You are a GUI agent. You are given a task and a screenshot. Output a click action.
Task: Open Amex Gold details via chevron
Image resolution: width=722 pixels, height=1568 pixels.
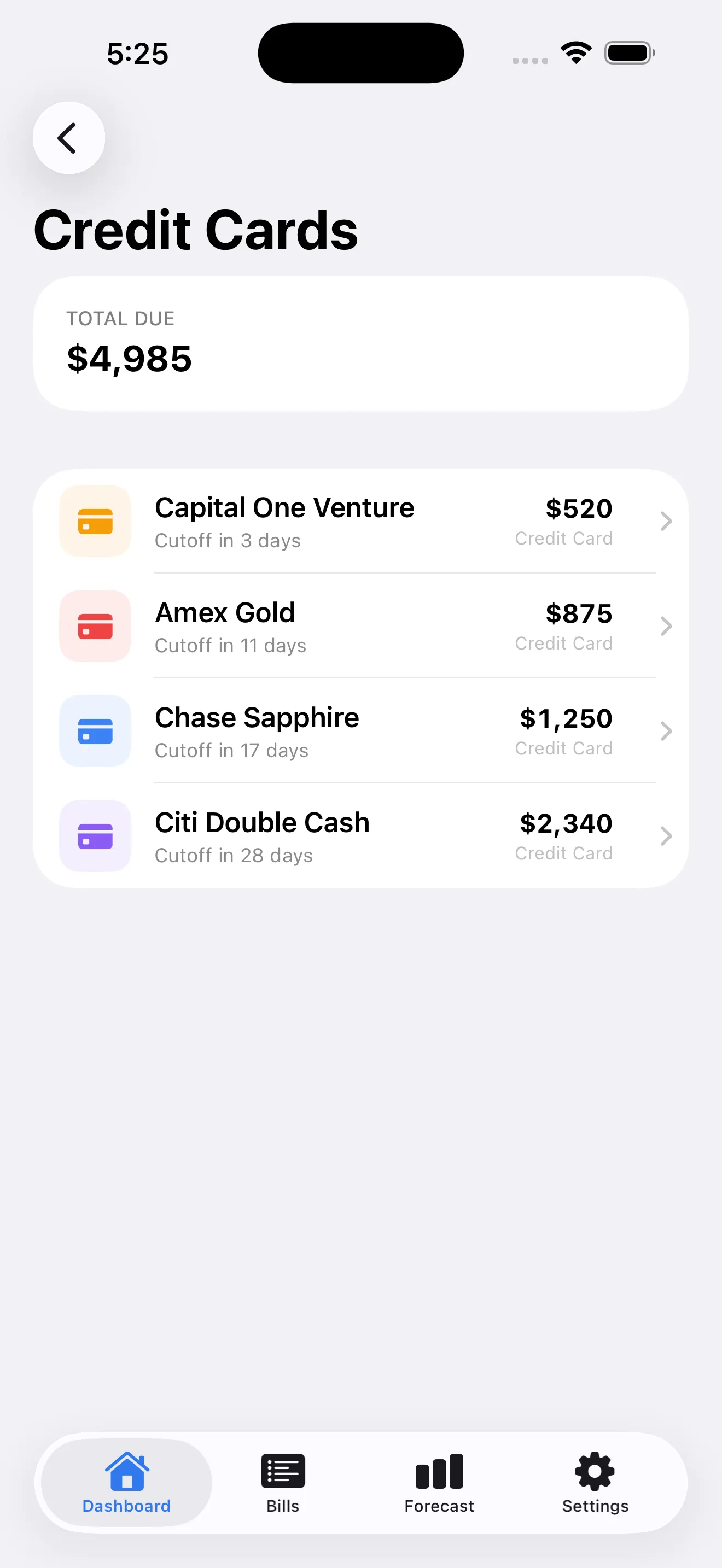[x=666, y=627]
